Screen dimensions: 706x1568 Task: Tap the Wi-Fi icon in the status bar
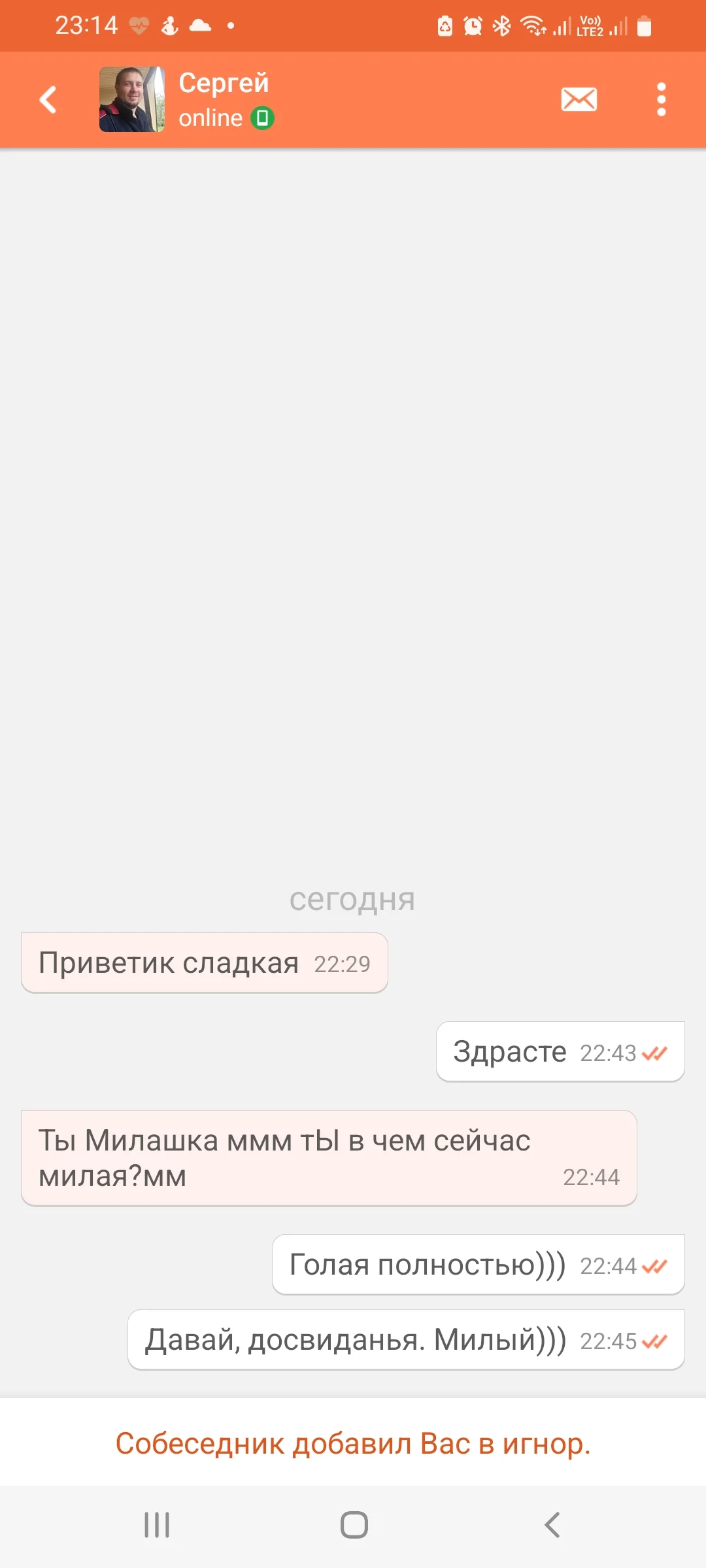coord(533,26)
